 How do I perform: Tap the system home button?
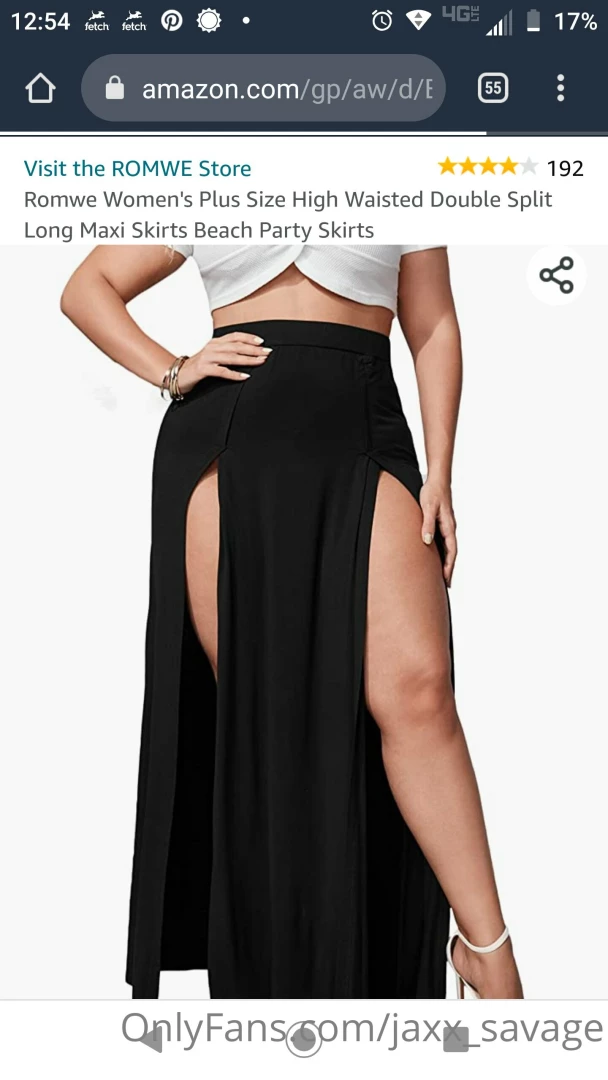pos(303,1040)
